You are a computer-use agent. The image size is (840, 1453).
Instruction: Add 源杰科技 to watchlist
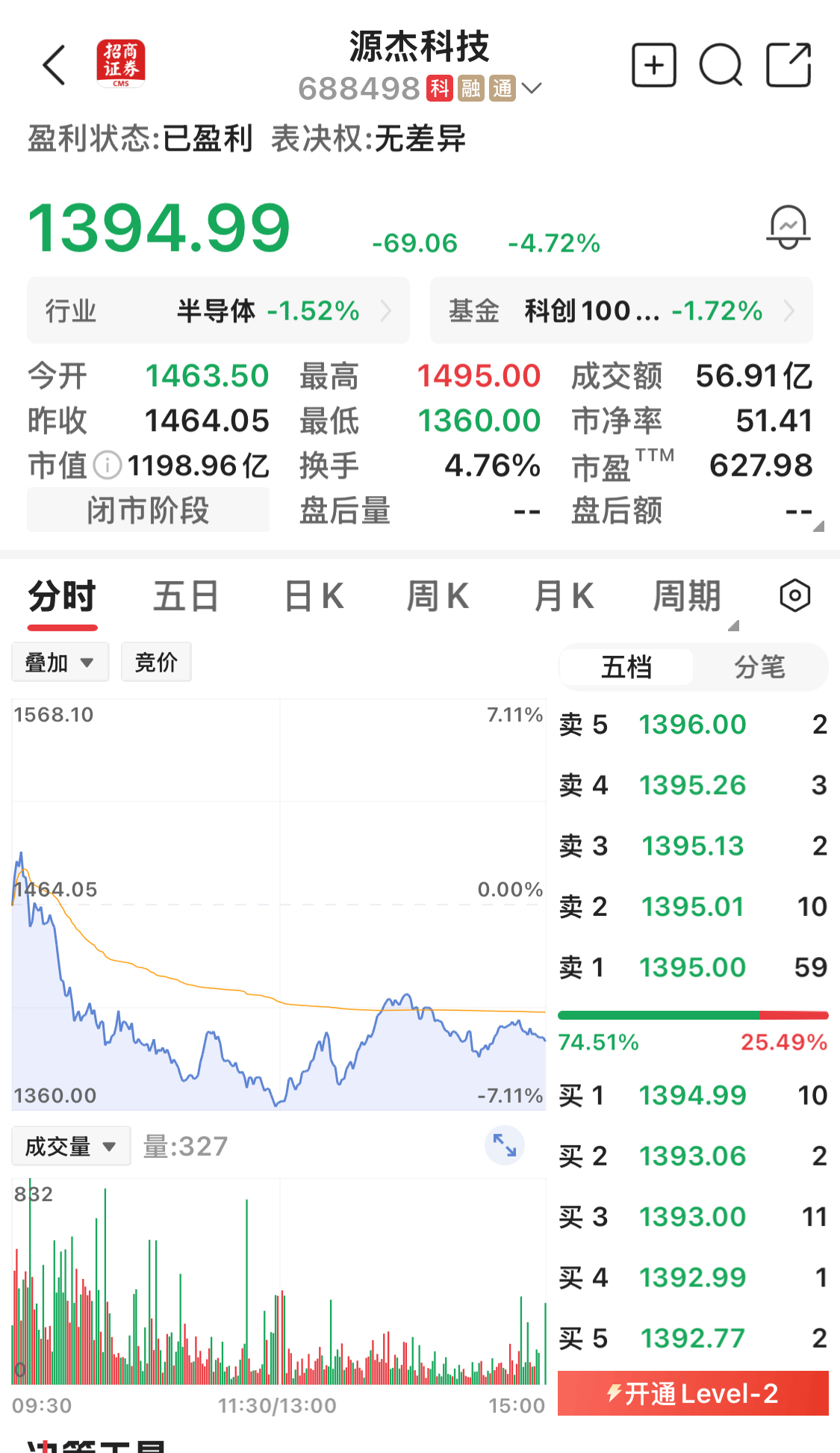click(x=653, y=66)
